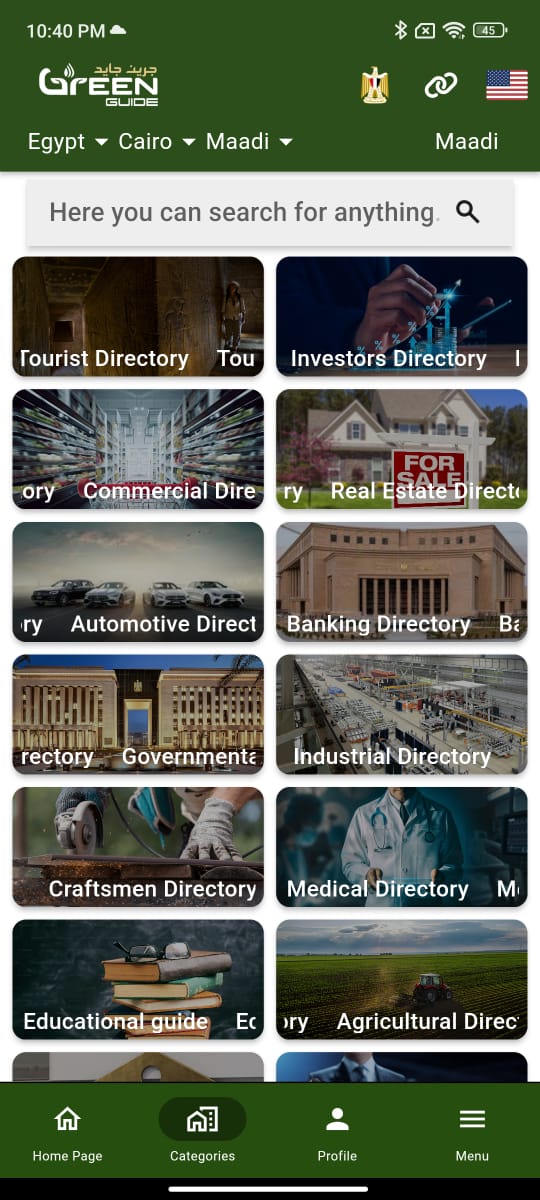
Task: Switch to the Home Page tab
Action: pyautogui.click(x=67, y=1133)
